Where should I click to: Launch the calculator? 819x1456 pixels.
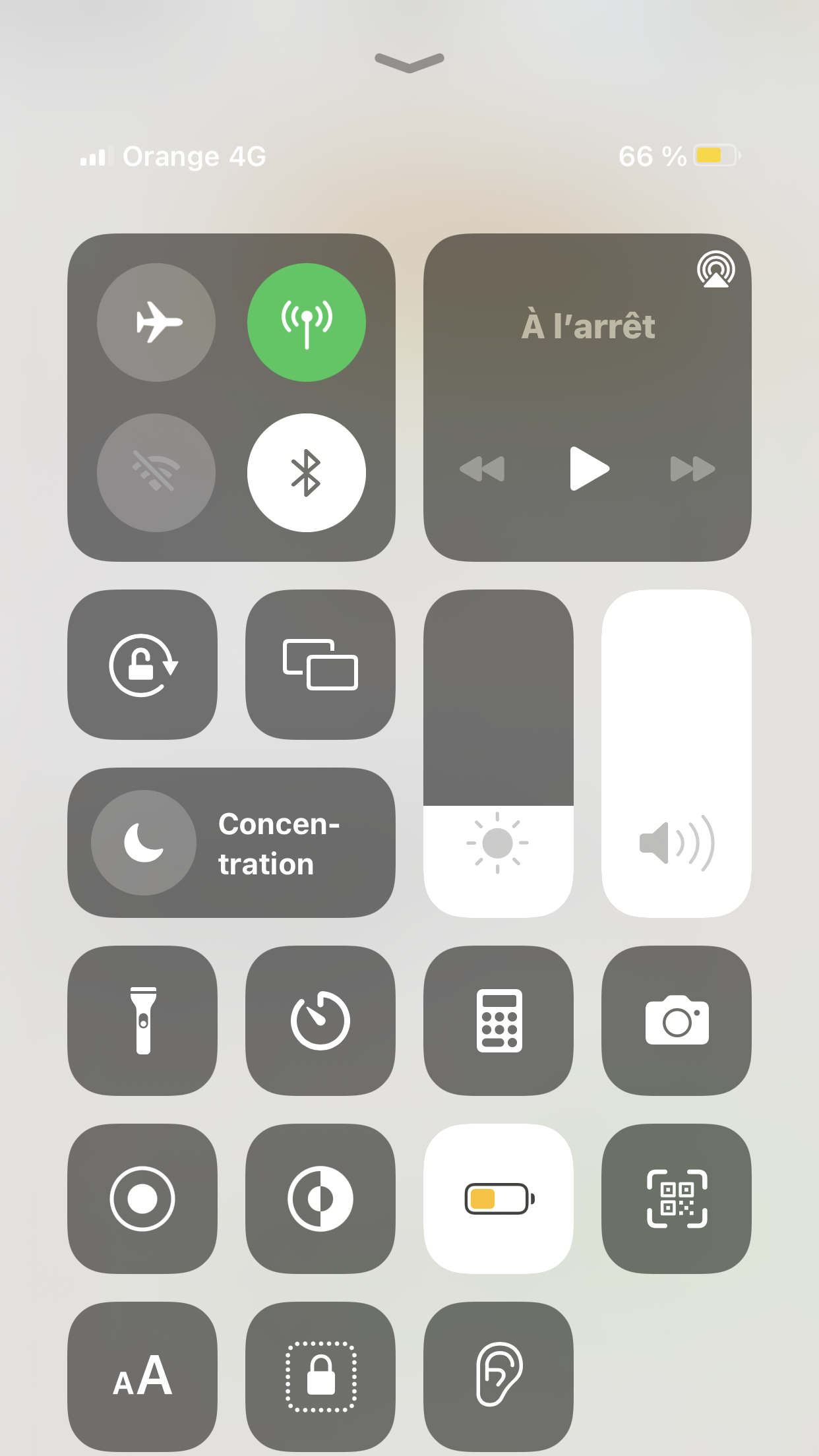[x=499, y=1021]
